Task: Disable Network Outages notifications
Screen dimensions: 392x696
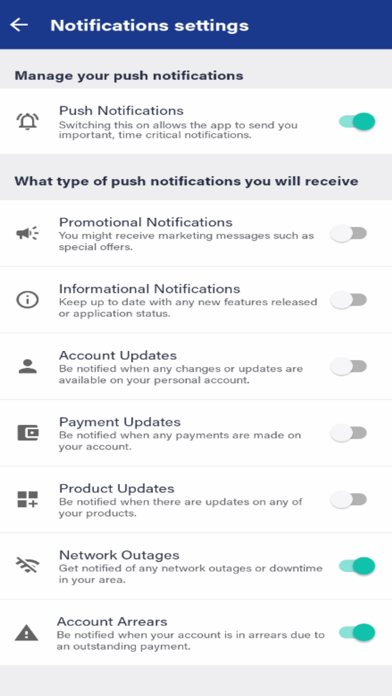Action: click(357, 566)
